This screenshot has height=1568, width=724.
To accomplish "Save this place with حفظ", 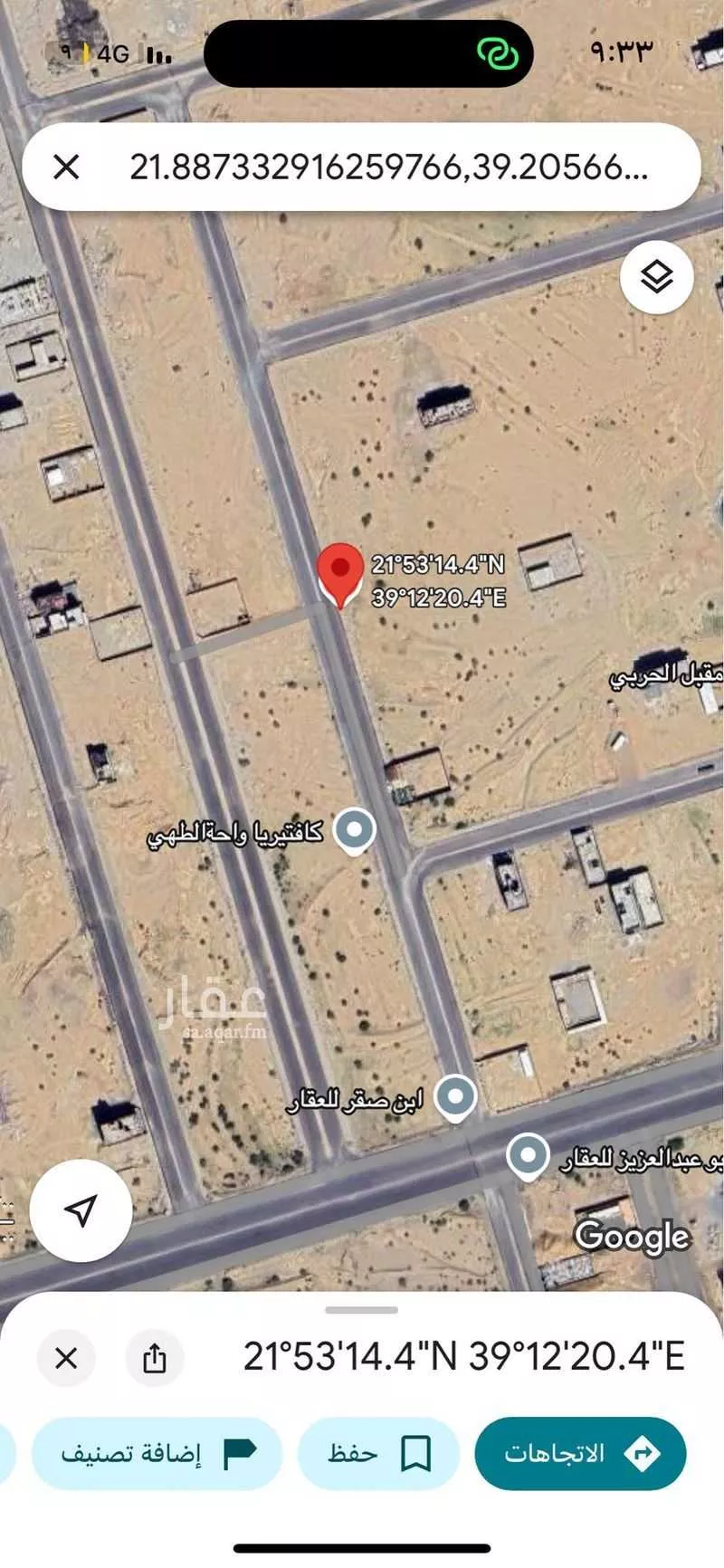I will pyautogui.click(x=378, y=1454).
